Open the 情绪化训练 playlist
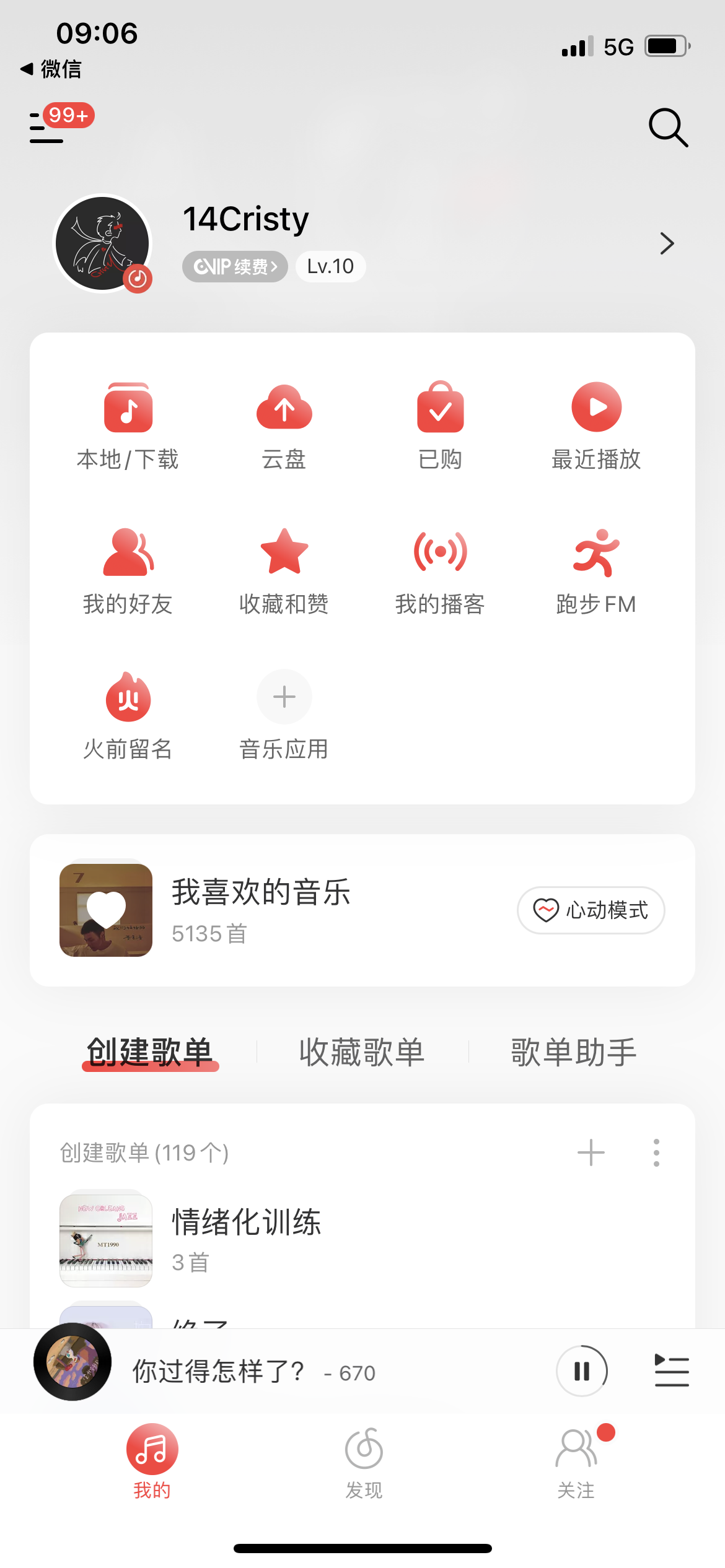Screen dimensions: 725x1568 click(x=247, y=1239)
